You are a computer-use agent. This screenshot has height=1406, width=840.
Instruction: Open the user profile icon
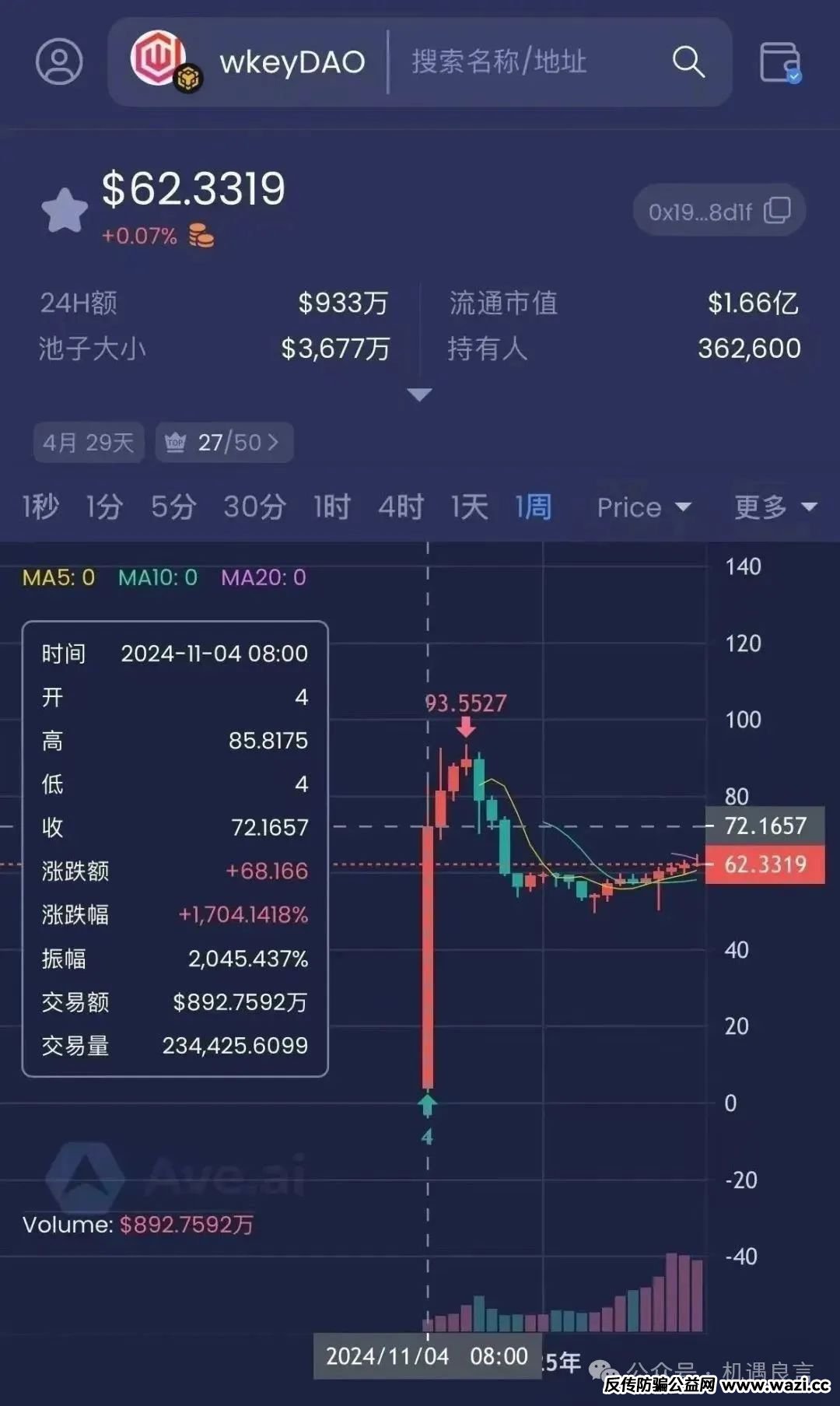pos(59,62)
